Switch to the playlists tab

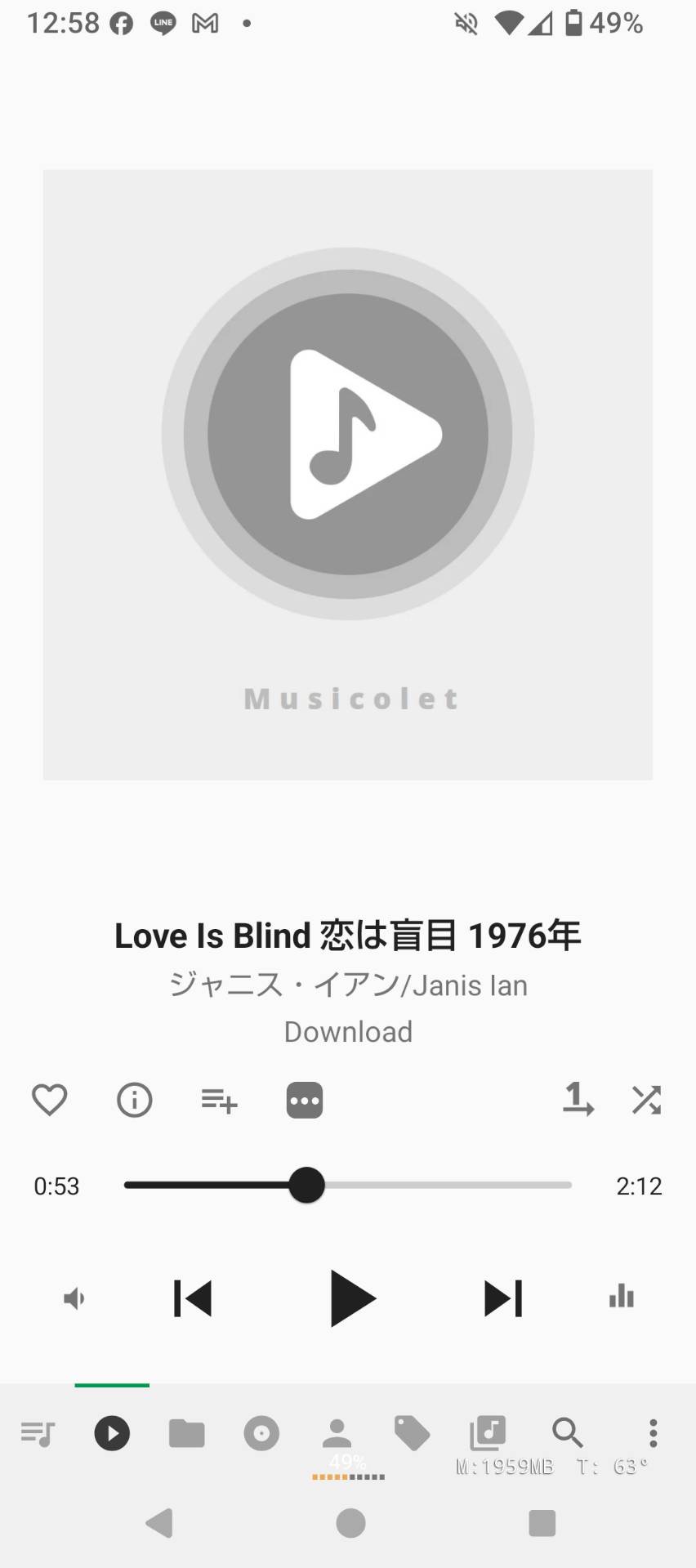coord(488,1434)
